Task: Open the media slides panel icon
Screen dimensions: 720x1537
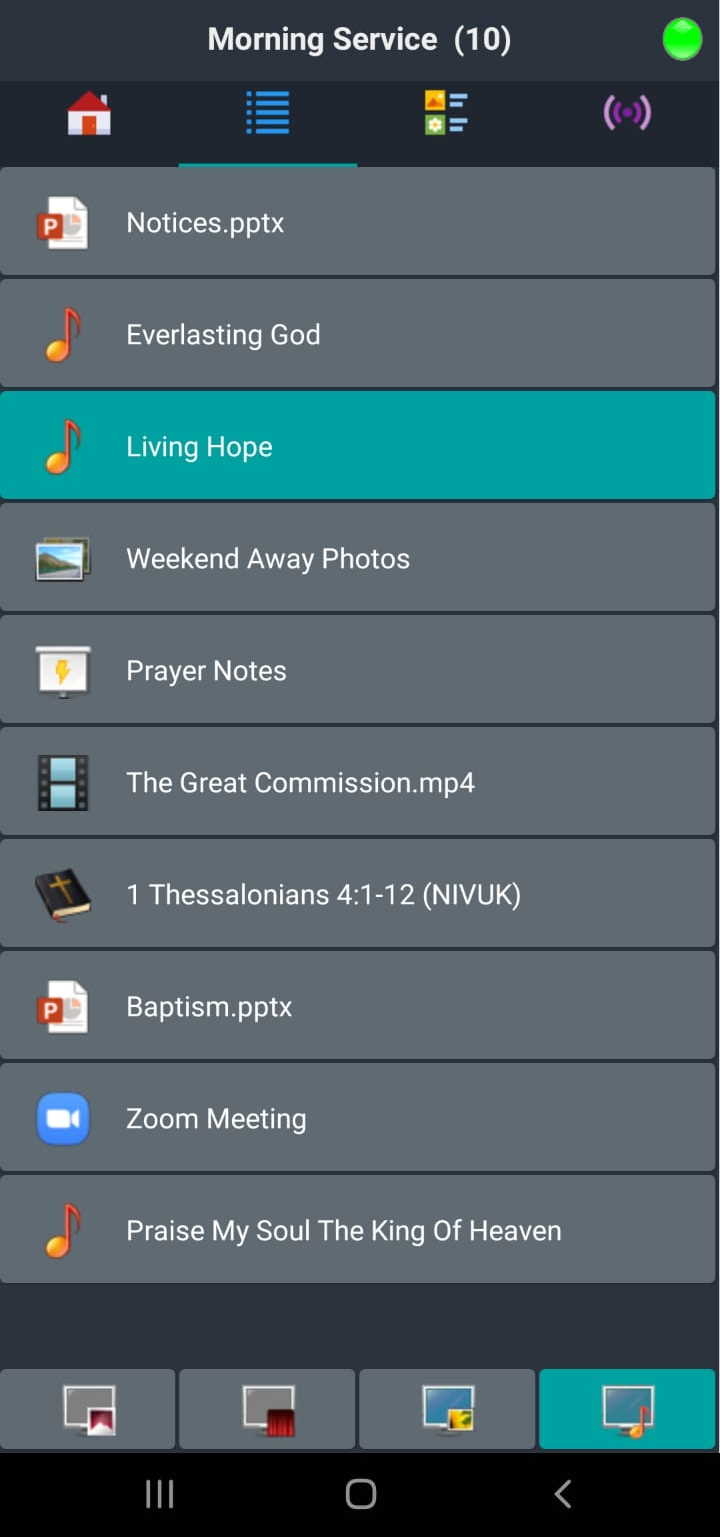Action: point(446,113)
